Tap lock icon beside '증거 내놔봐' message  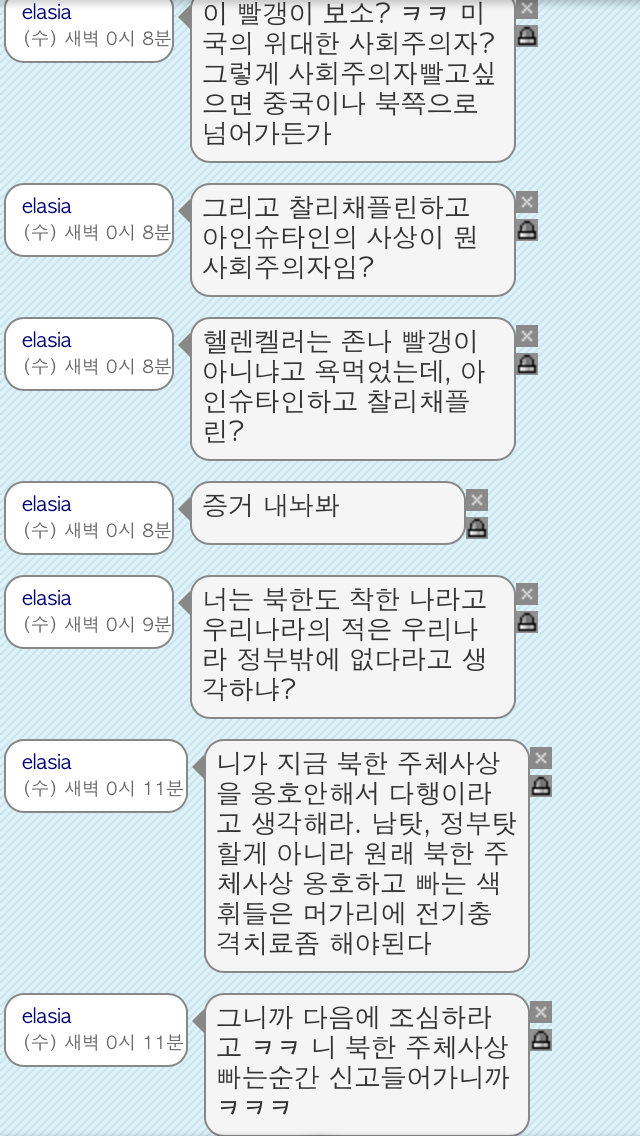click(476, 528)
